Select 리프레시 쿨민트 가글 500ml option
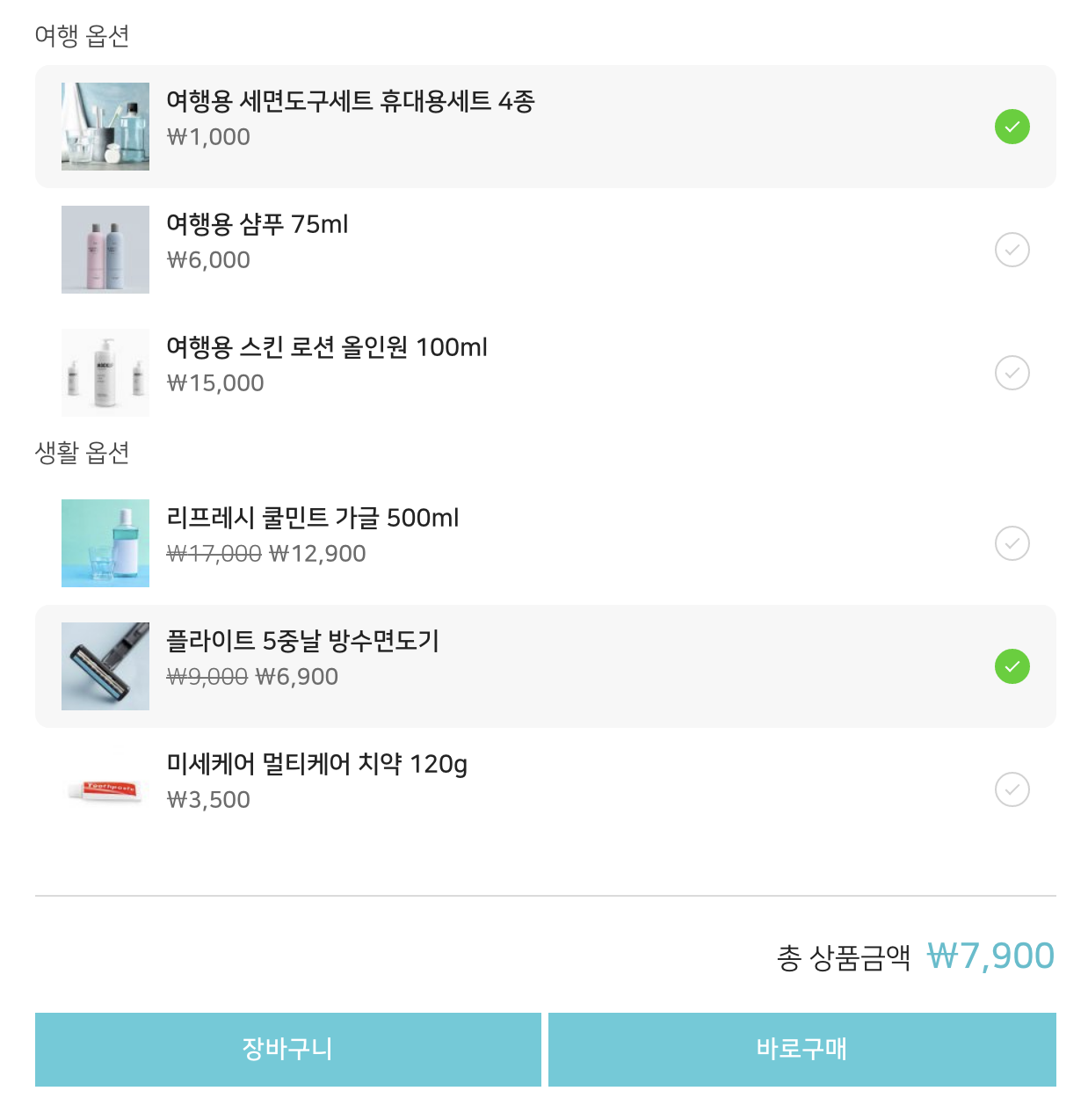1088x1120 pixels. 1012,543
